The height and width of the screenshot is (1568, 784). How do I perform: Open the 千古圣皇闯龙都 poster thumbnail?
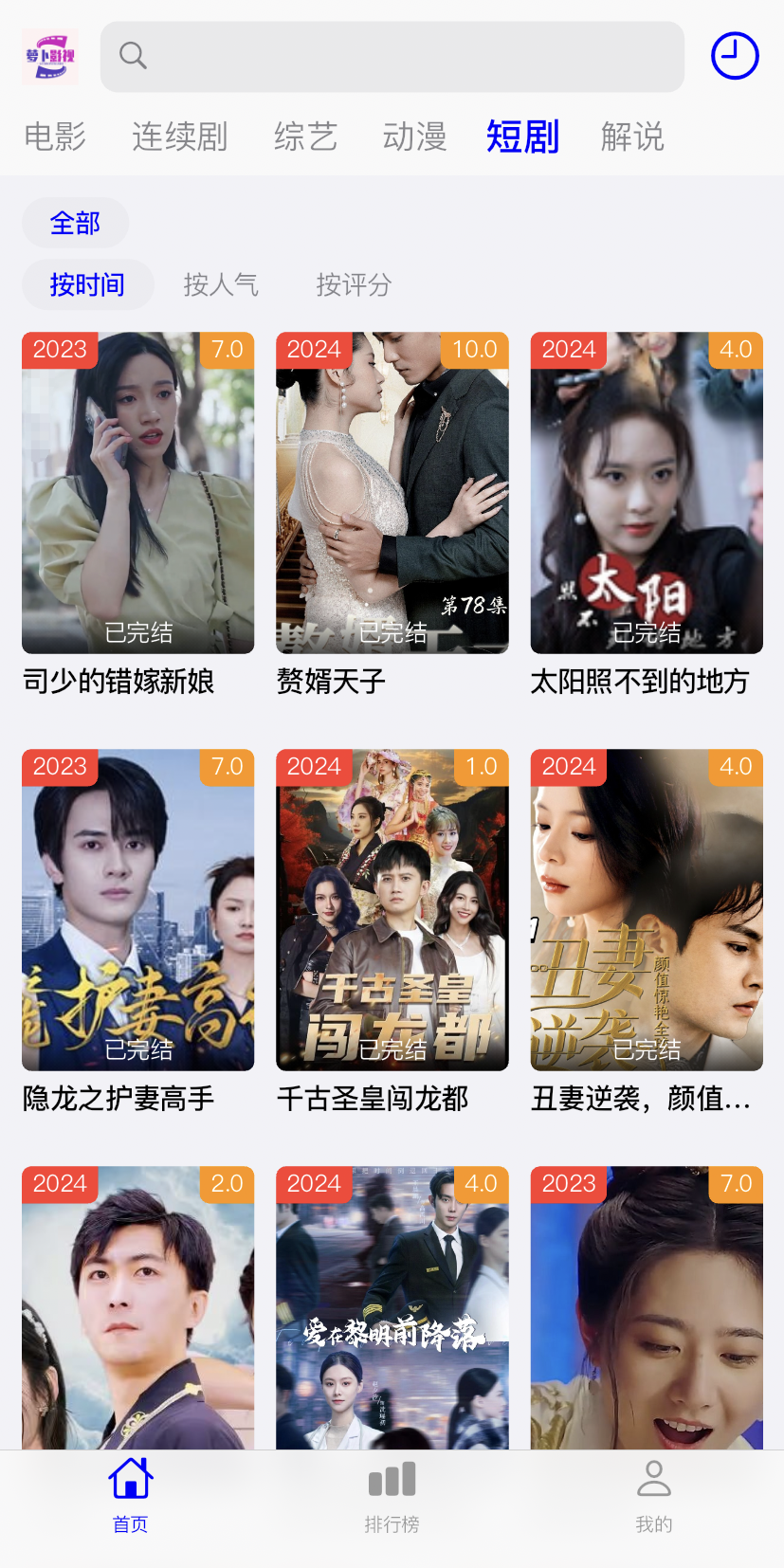click(392, 910)
